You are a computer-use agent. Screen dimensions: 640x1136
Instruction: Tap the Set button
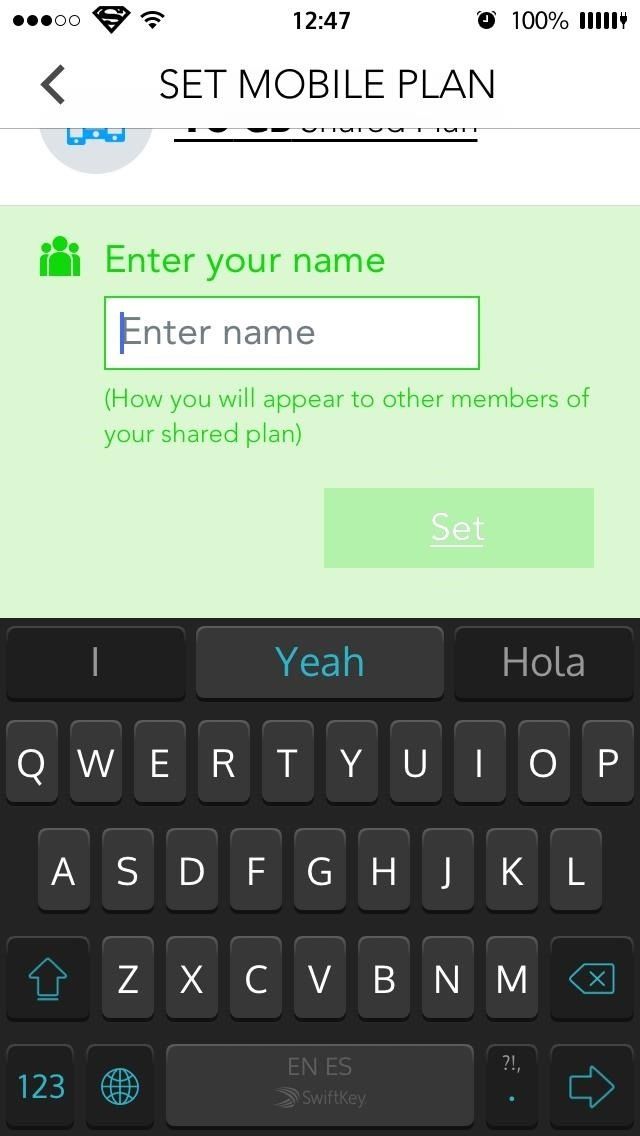pos(458,528)
